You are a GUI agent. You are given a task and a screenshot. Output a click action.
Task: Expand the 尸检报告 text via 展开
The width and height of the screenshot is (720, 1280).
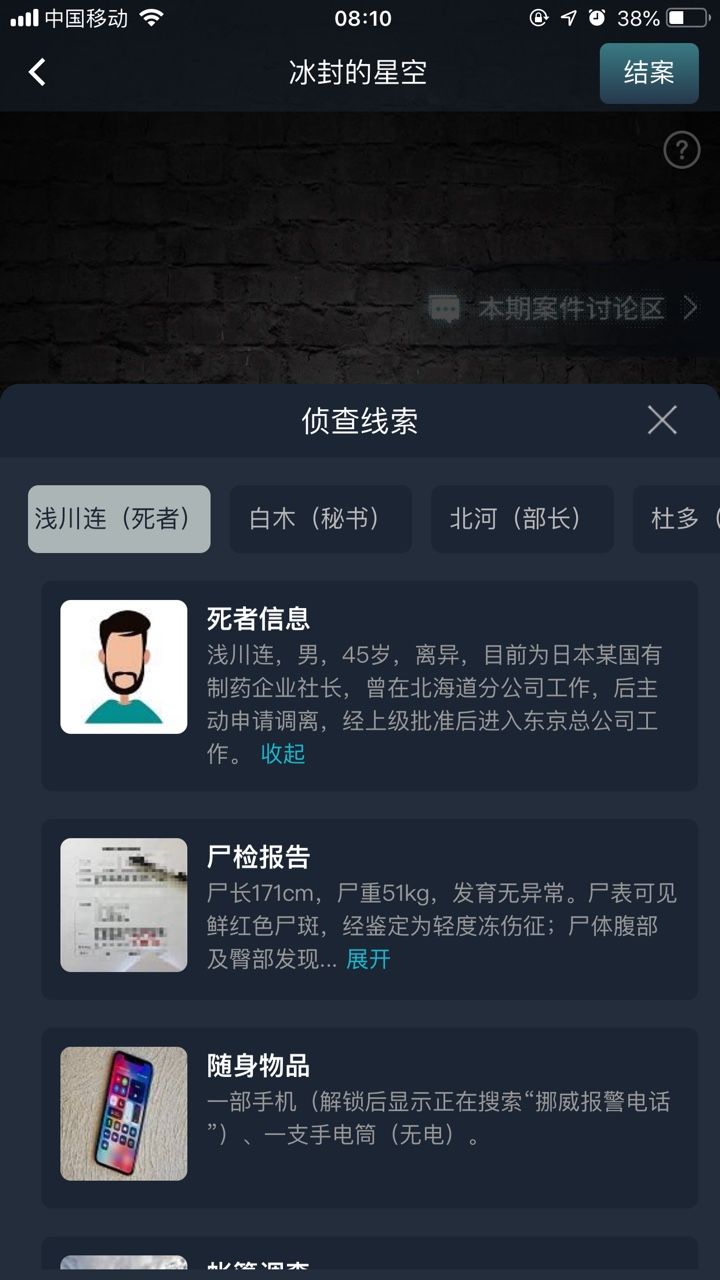[366, 959]
